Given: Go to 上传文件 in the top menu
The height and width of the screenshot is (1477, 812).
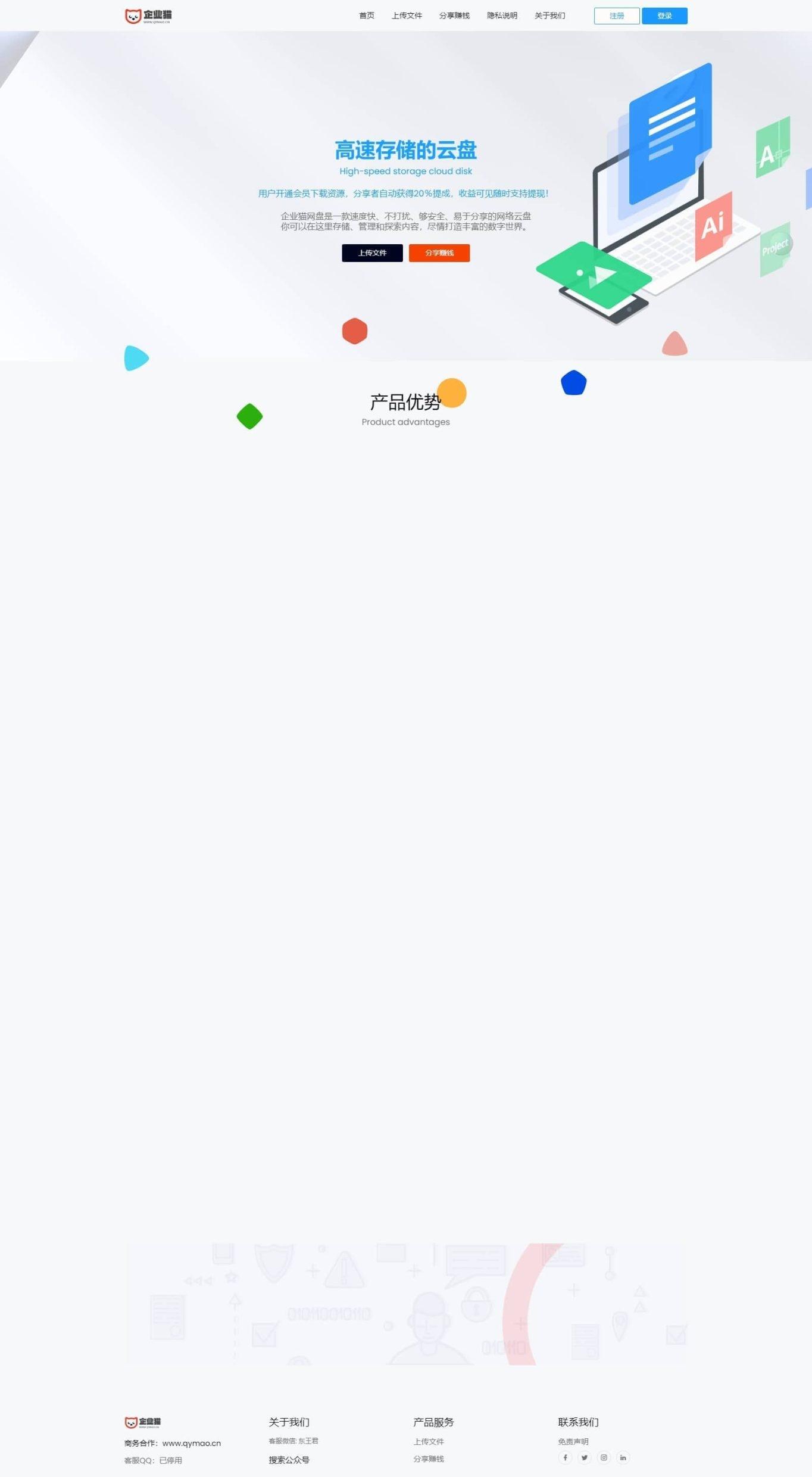Looking at the screenshot, I should tap(407, 15).
